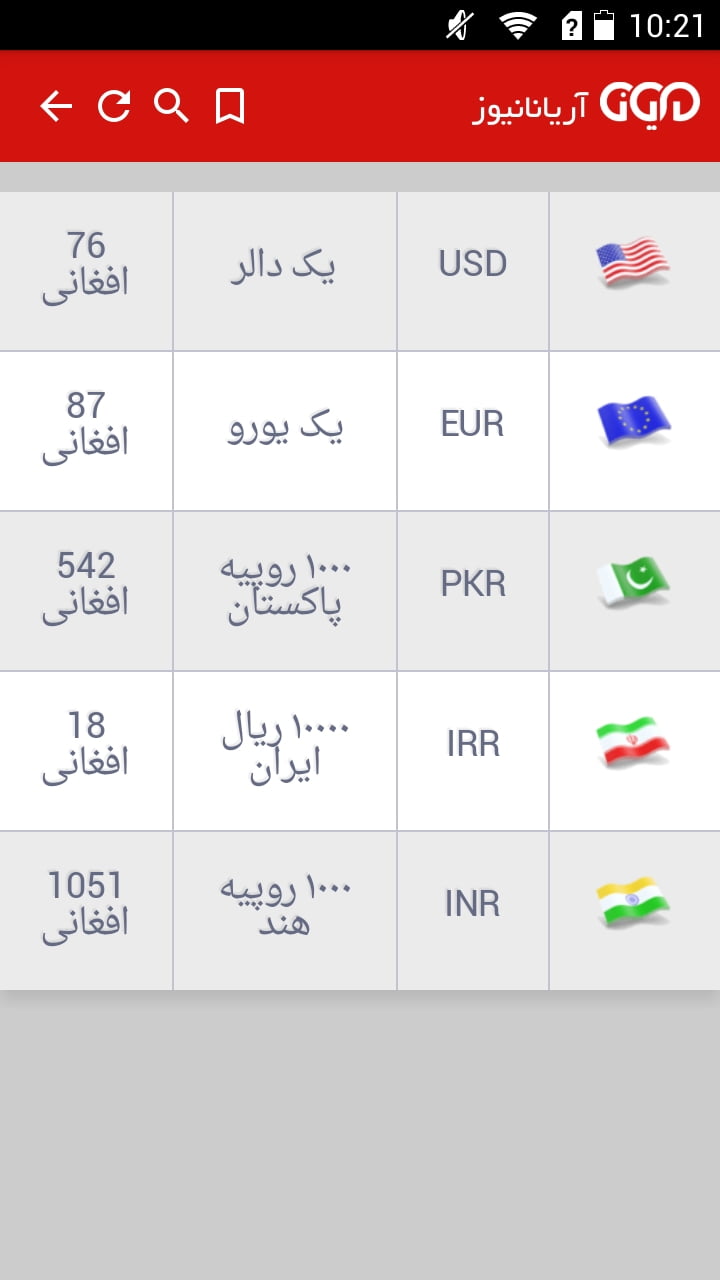Refresh the currency exchange rates
The width and height of the screenshot is (720, 1280).
tap(114, 106)
